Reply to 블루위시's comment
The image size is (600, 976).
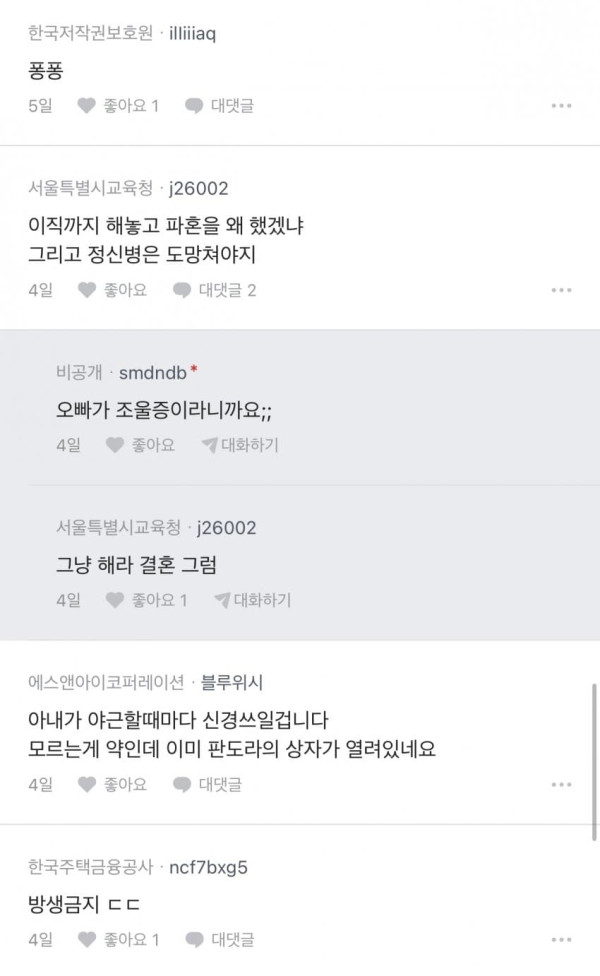coord(207,784)
